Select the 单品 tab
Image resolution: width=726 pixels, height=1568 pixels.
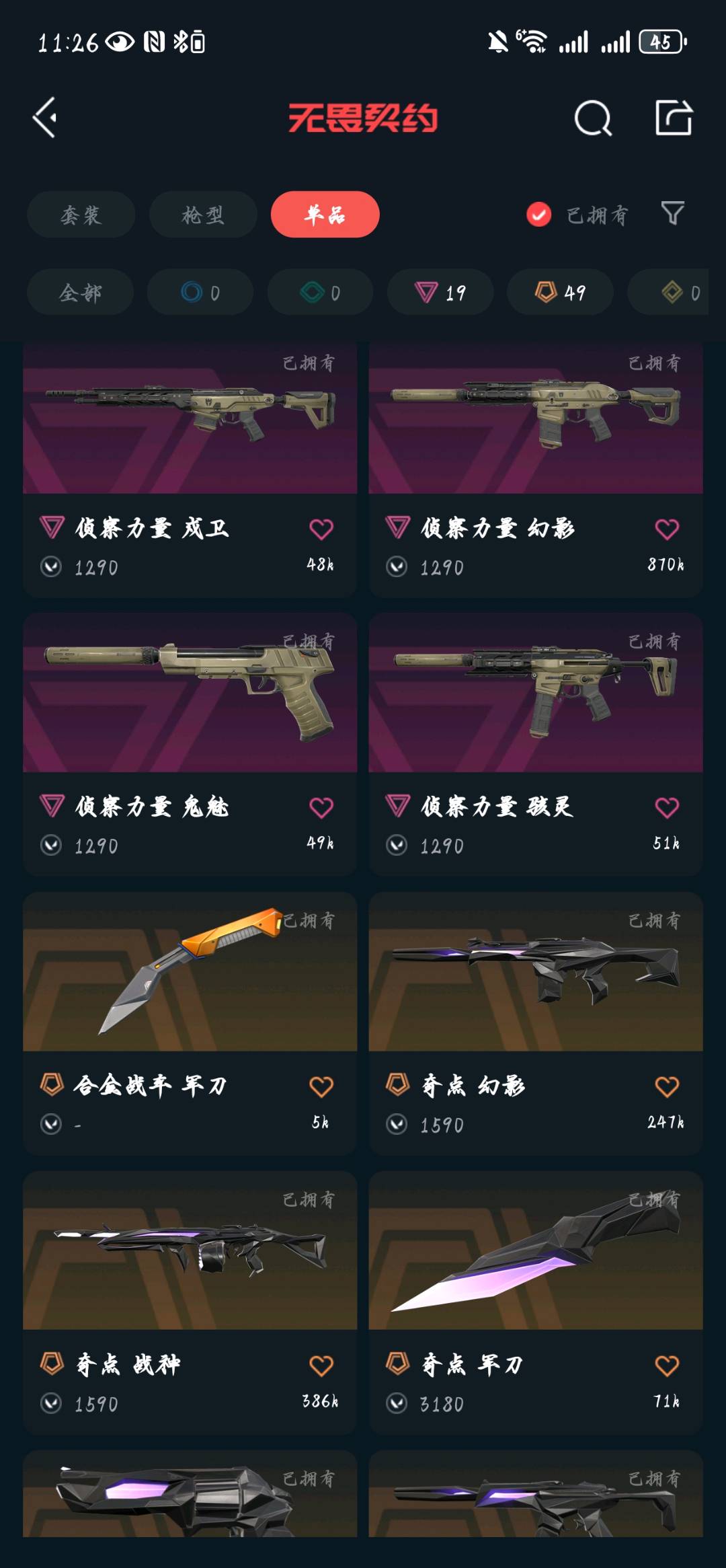(325, 215)
